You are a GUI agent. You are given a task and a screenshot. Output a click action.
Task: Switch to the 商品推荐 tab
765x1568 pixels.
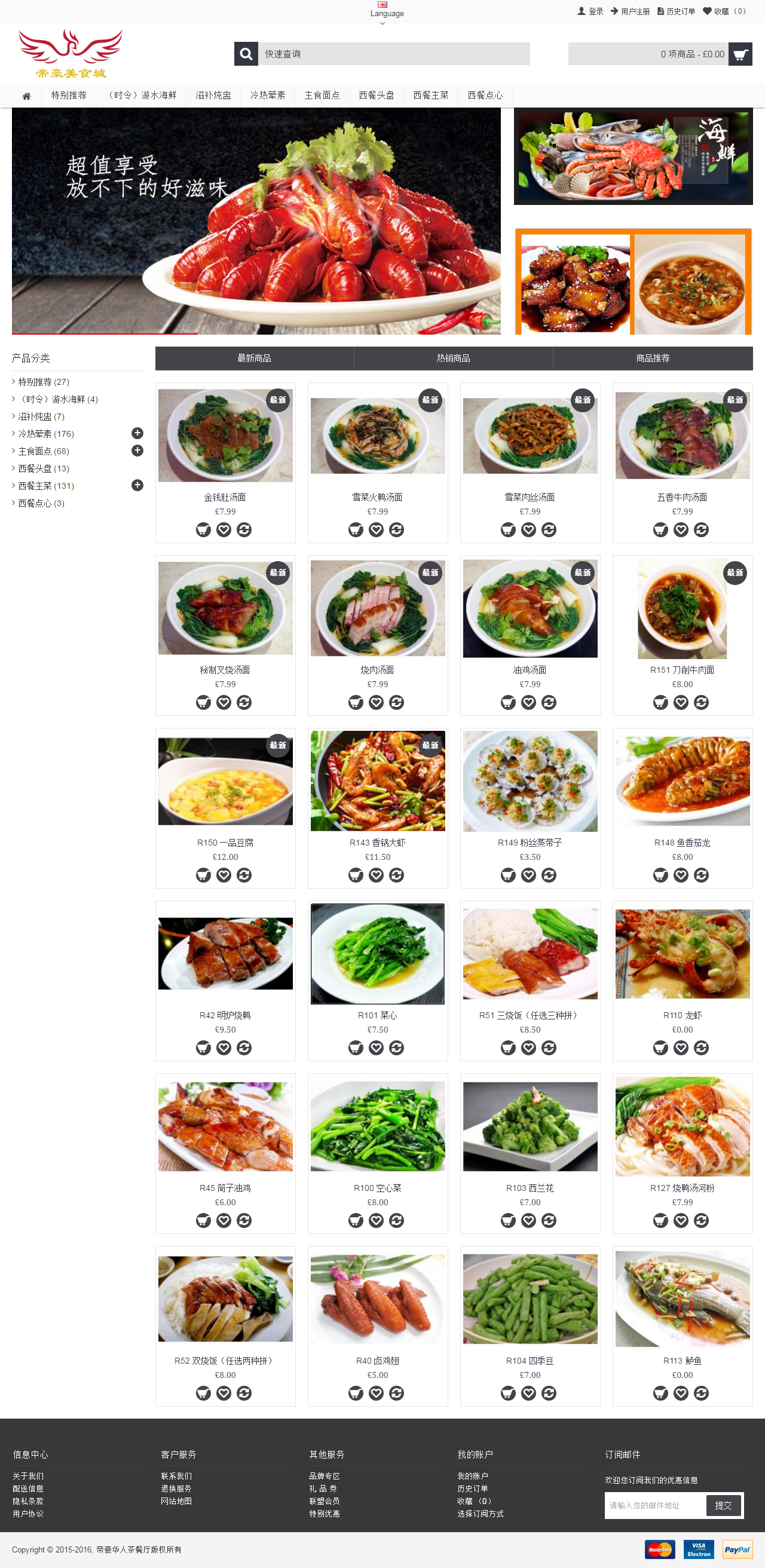coord(653,359)
